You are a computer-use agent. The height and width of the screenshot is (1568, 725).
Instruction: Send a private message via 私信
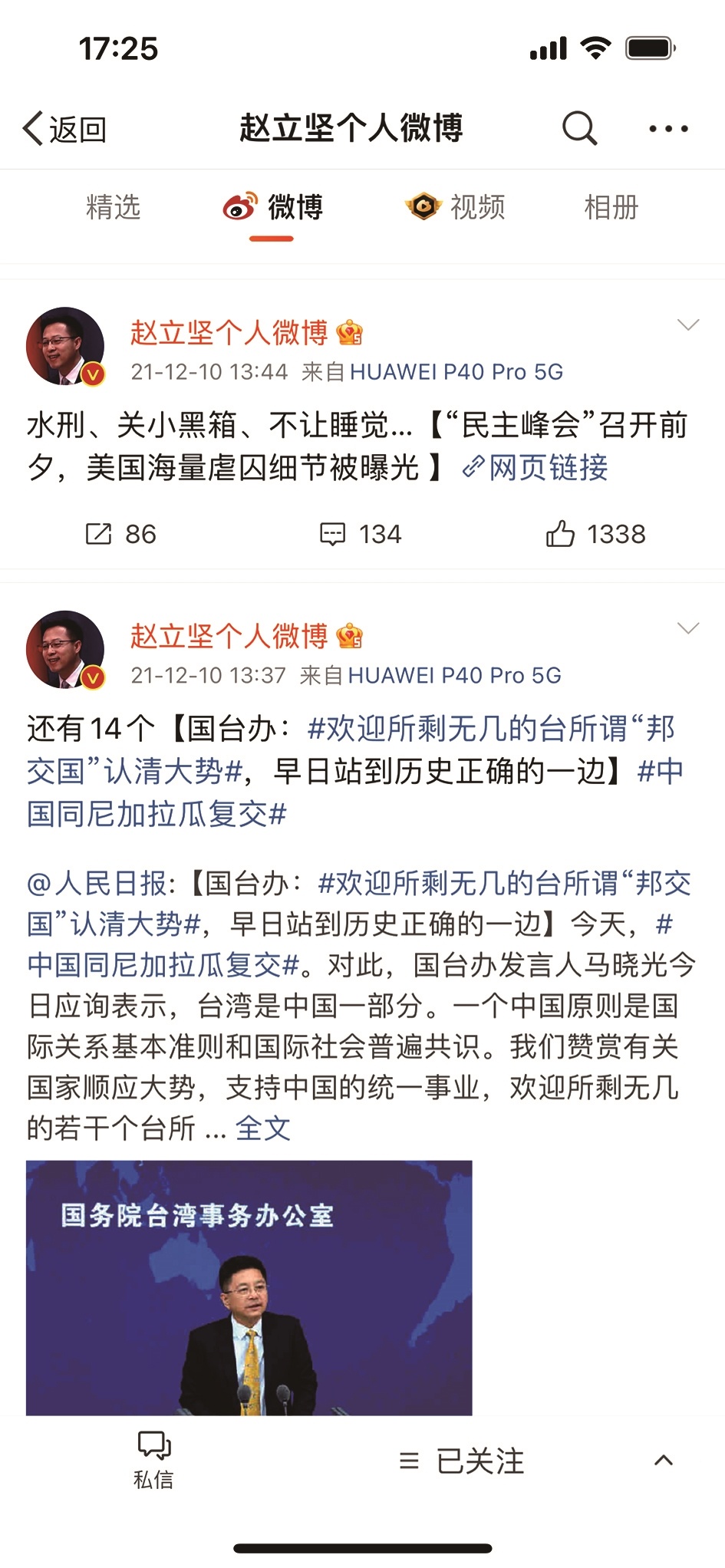pyautogui.click(x=153, y=1460)
